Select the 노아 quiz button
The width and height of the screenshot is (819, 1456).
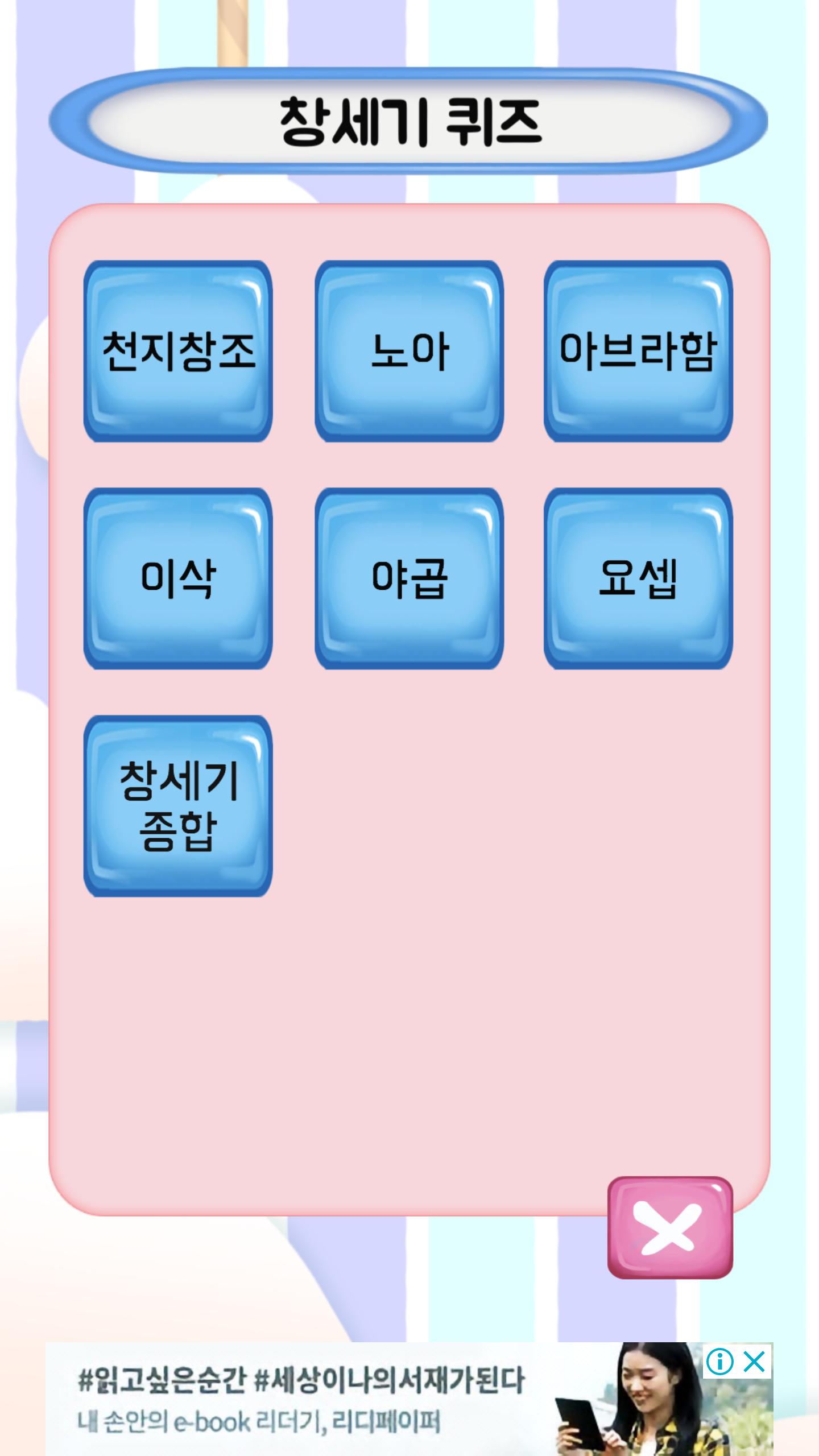(x=409, y=351)
